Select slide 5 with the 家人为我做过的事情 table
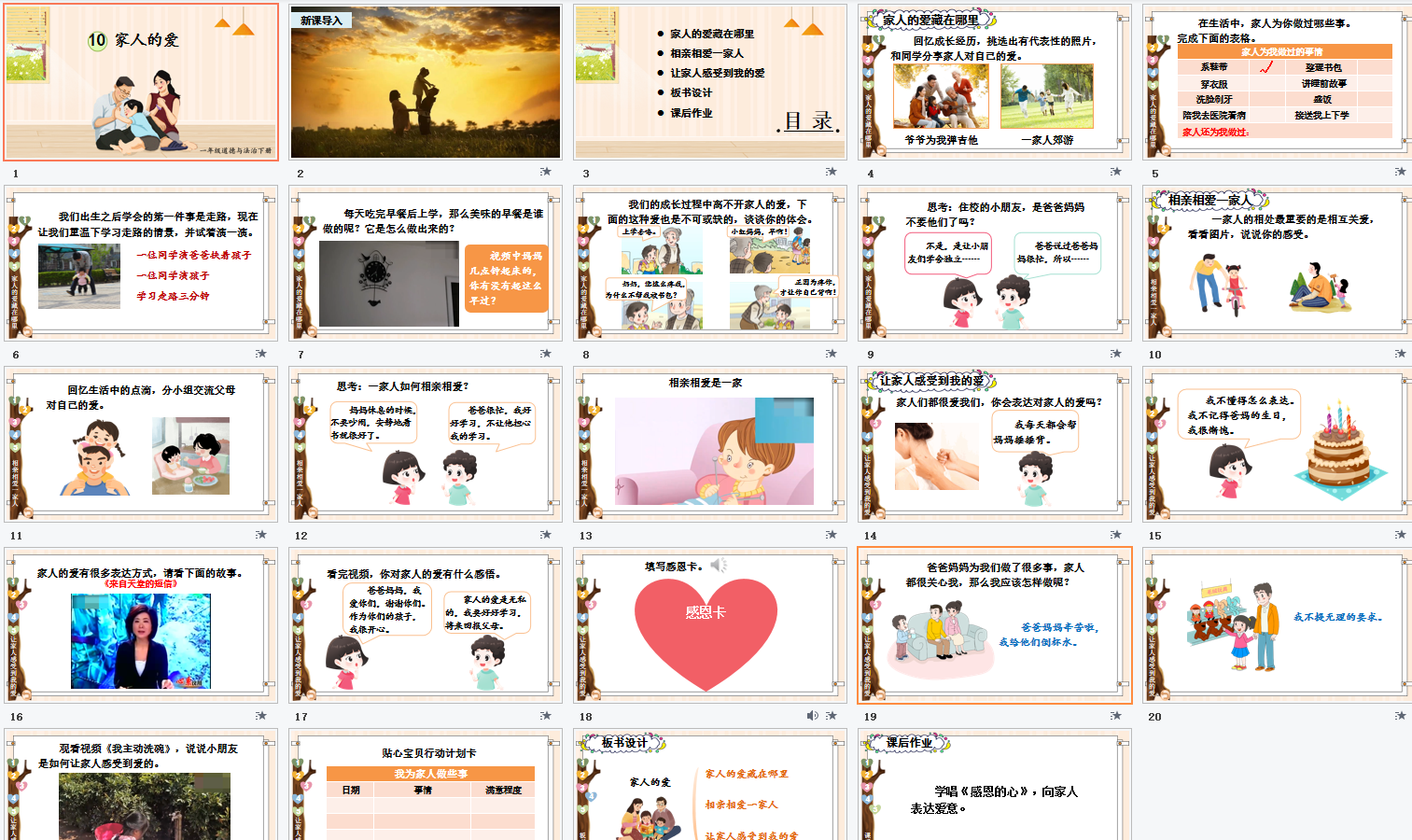The height and width of the screenshot is (840, 1412). 1279,82
